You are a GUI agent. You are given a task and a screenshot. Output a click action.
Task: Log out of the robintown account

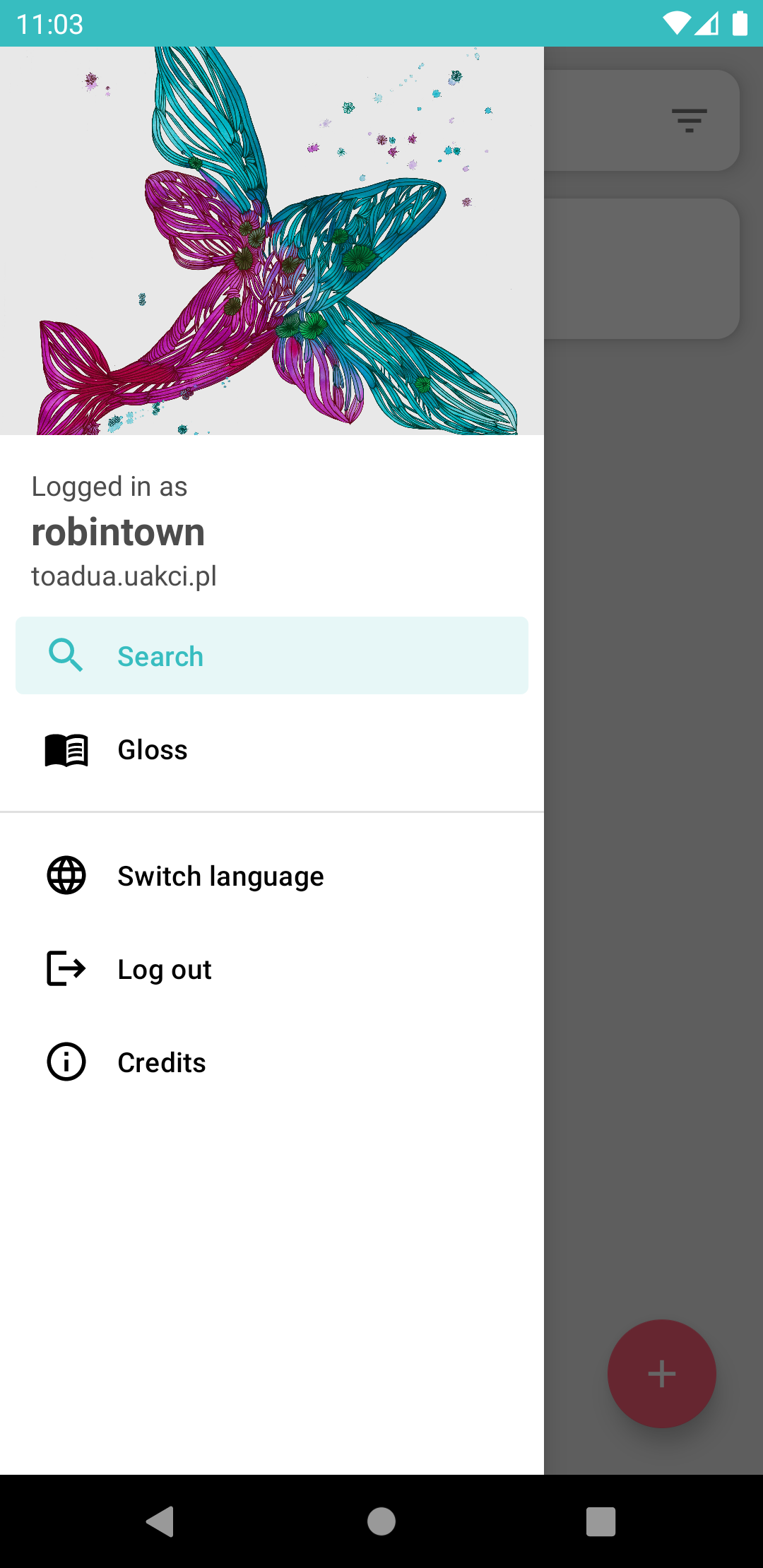click(272, 969)
